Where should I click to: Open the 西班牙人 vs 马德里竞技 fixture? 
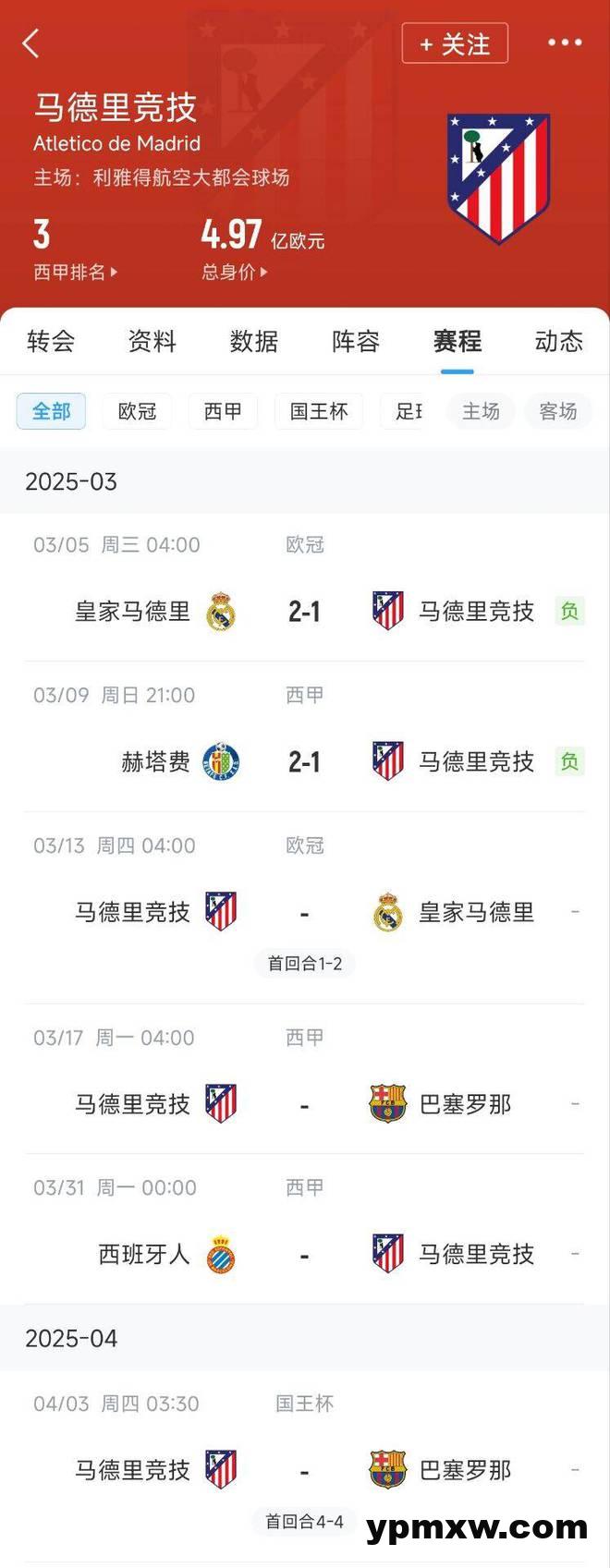coord(304,1254)
